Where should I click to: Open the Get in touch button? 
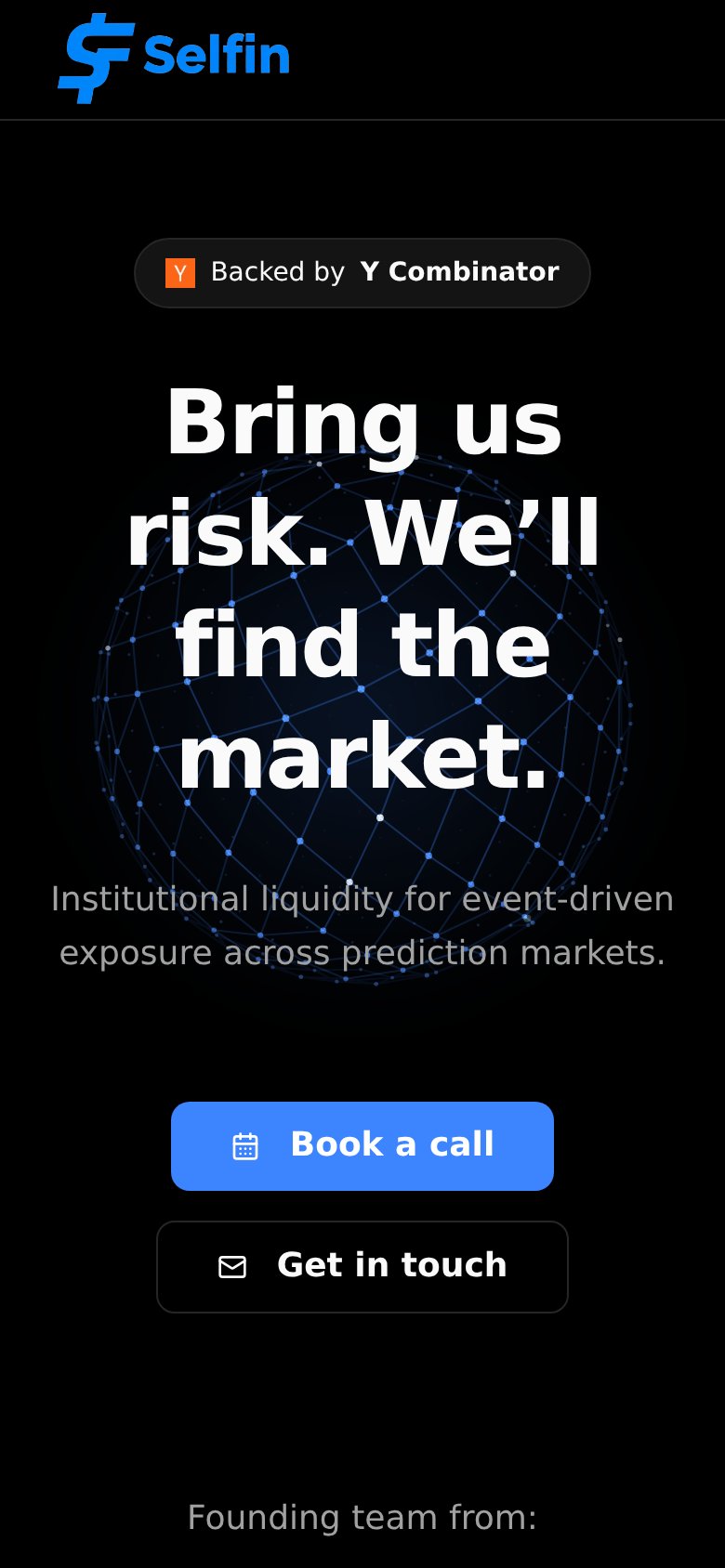pos(362,1266)
